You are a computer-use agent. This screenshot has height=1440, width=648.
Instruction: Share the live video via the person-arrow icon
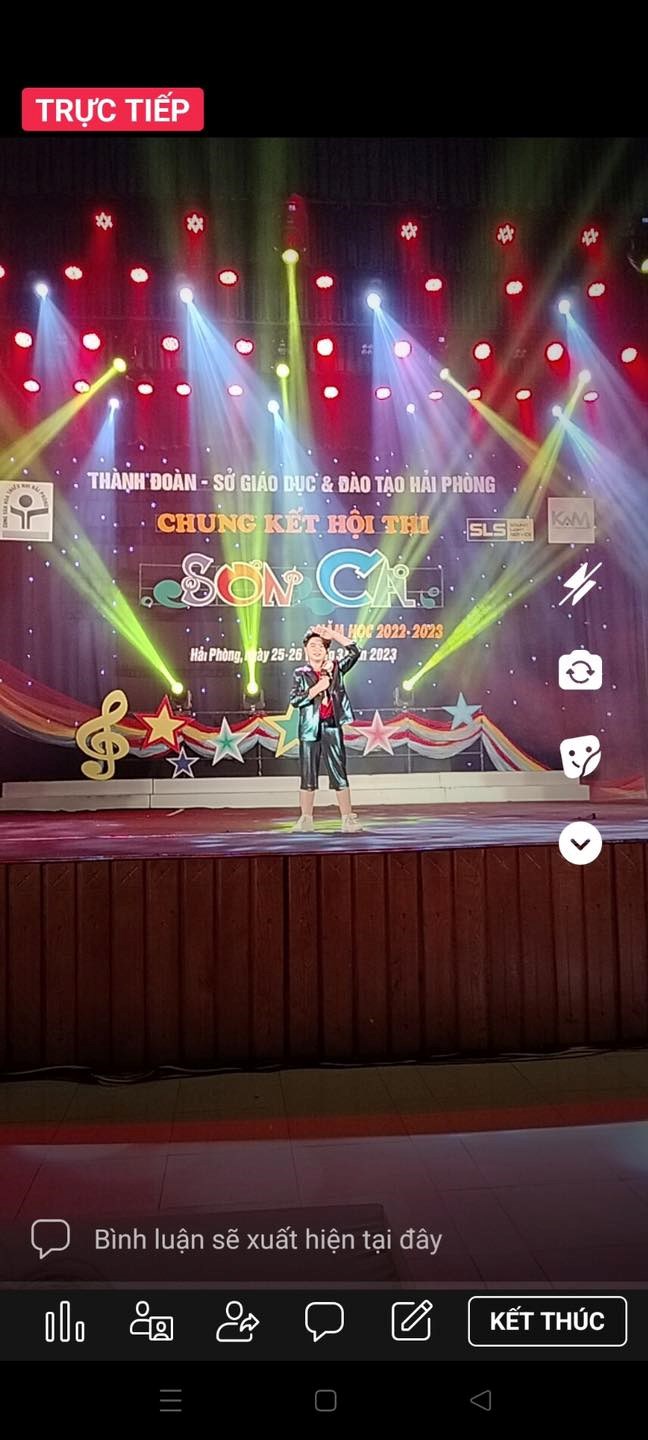[x=238, y=1321]
